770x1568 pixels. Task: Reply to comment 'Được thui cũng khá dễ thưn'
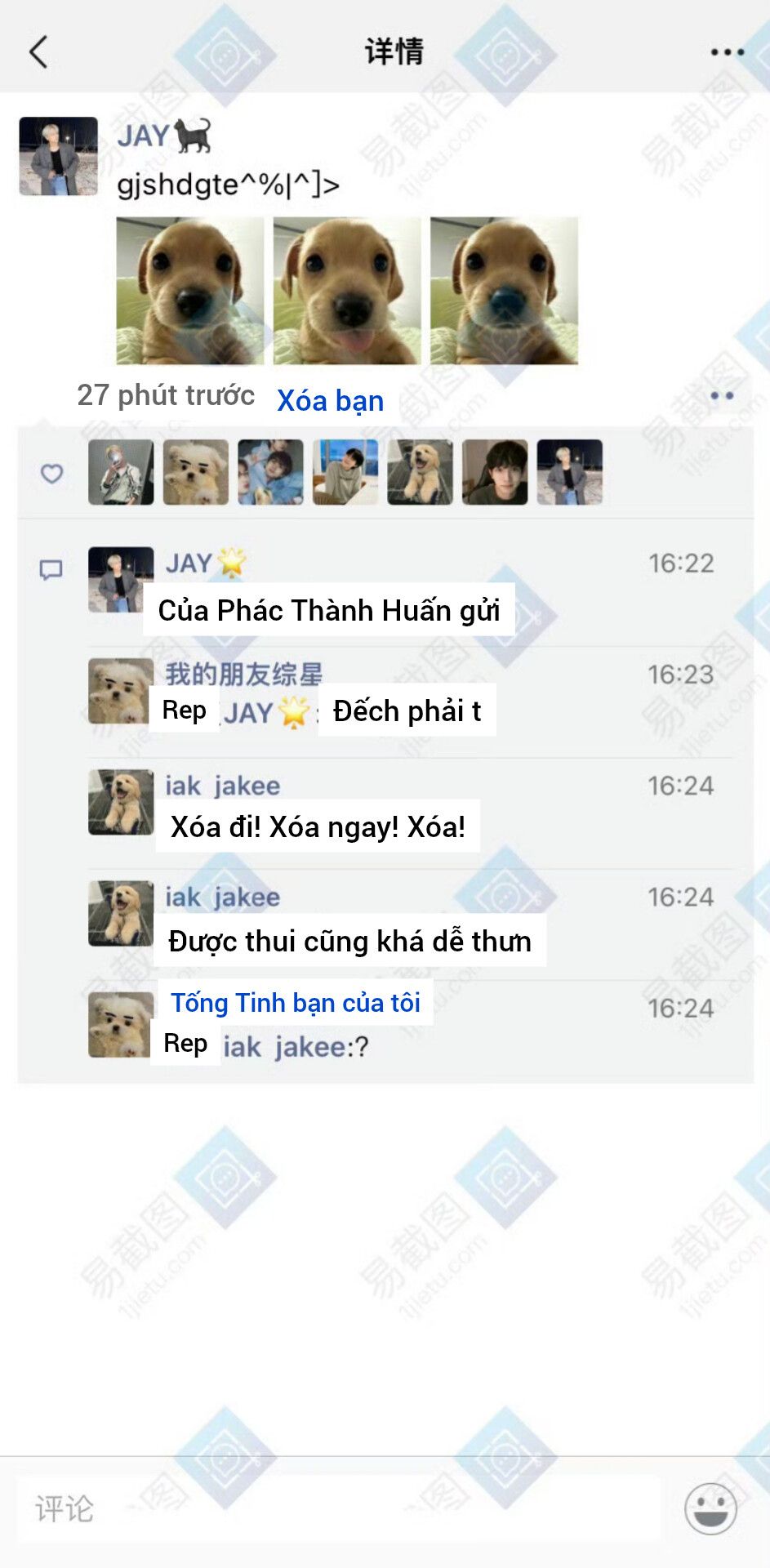tap(349, 941)
